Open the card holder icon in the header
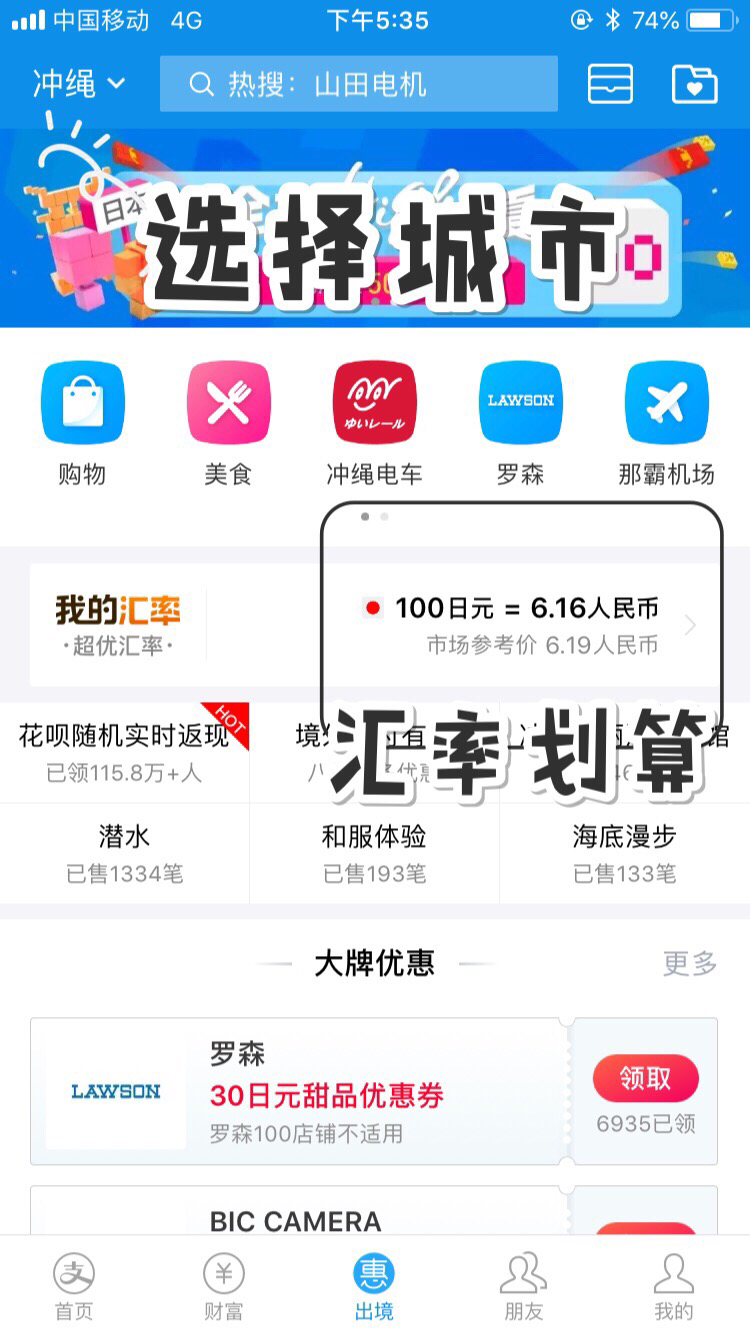The height and width of the screenshot is (1333, 750). pyautogui.click(x=611, y=84)
